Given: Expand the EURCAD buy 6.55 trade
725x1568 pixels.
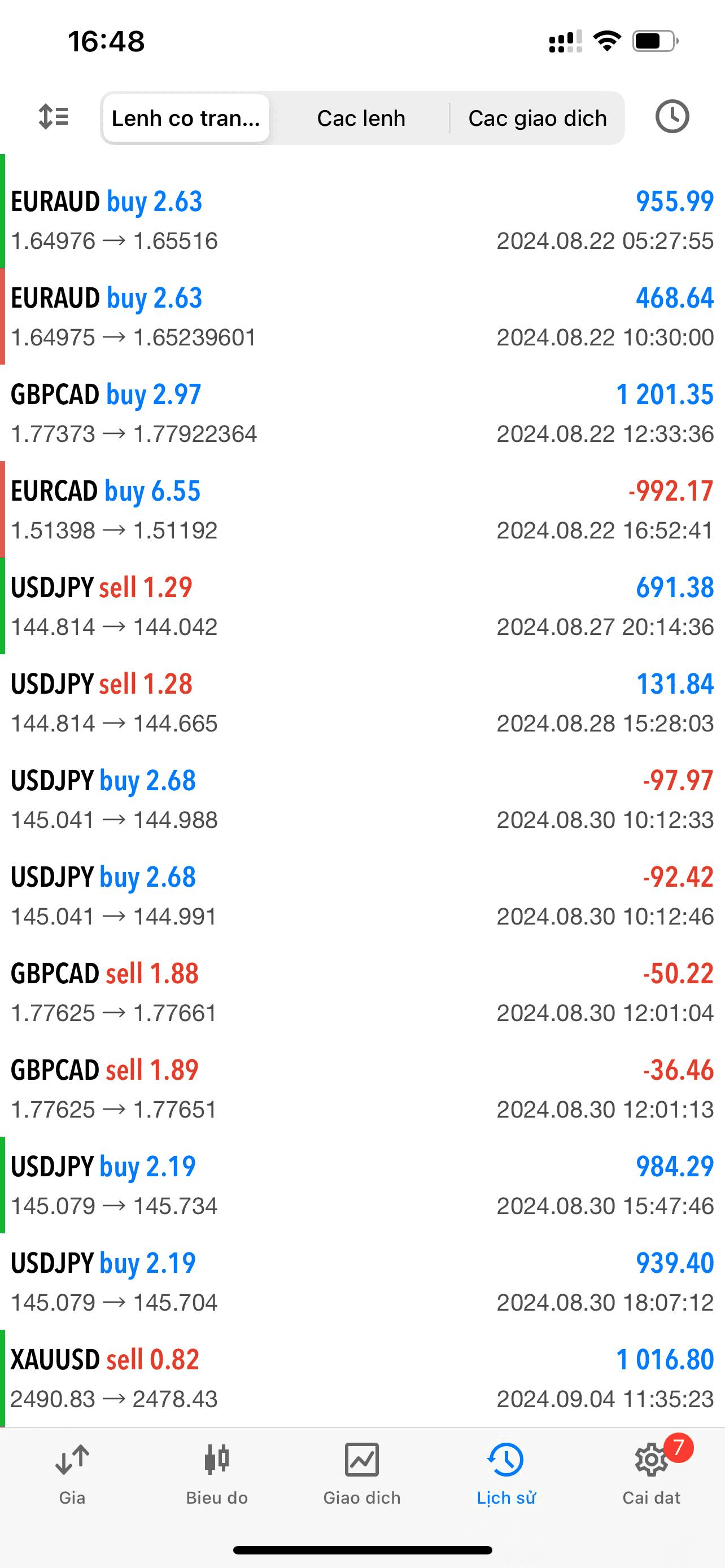Looking at the screenshot, I should 362,510.
